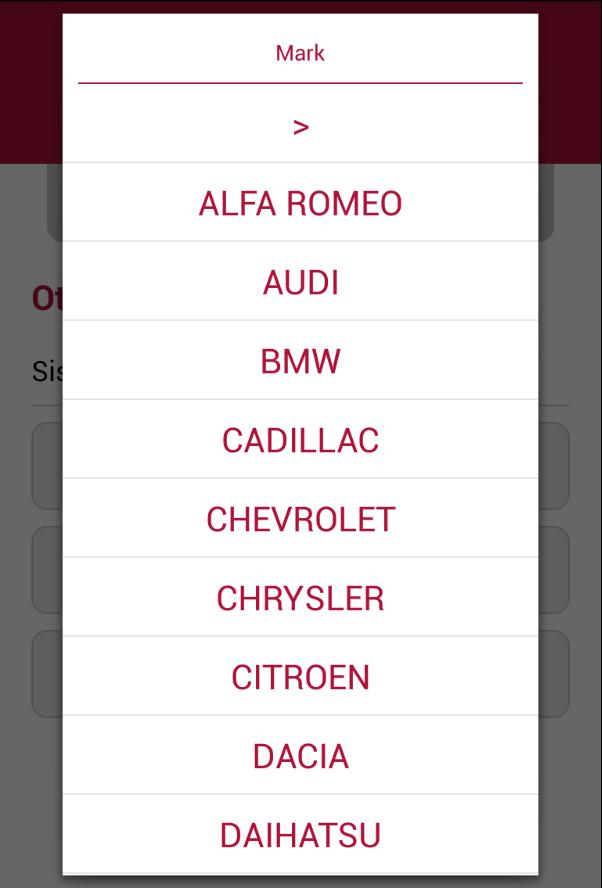
Task: Tap the CHRYSLER entry
Action: (x=300, y=598)
